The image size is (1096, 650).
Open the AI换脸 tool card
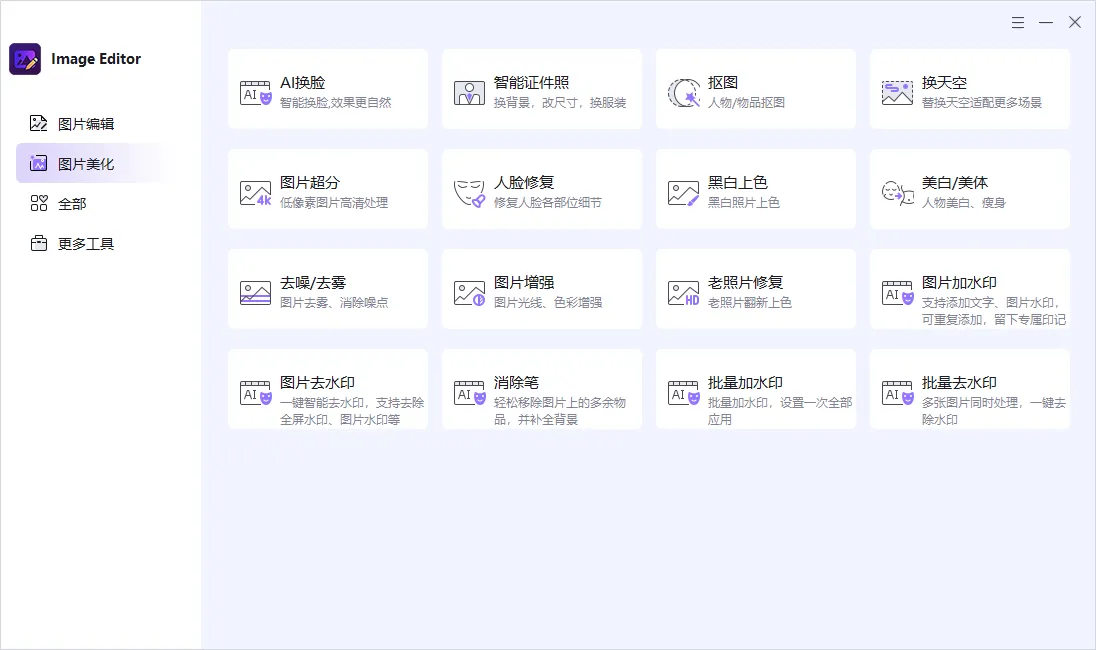coord(327,90)
